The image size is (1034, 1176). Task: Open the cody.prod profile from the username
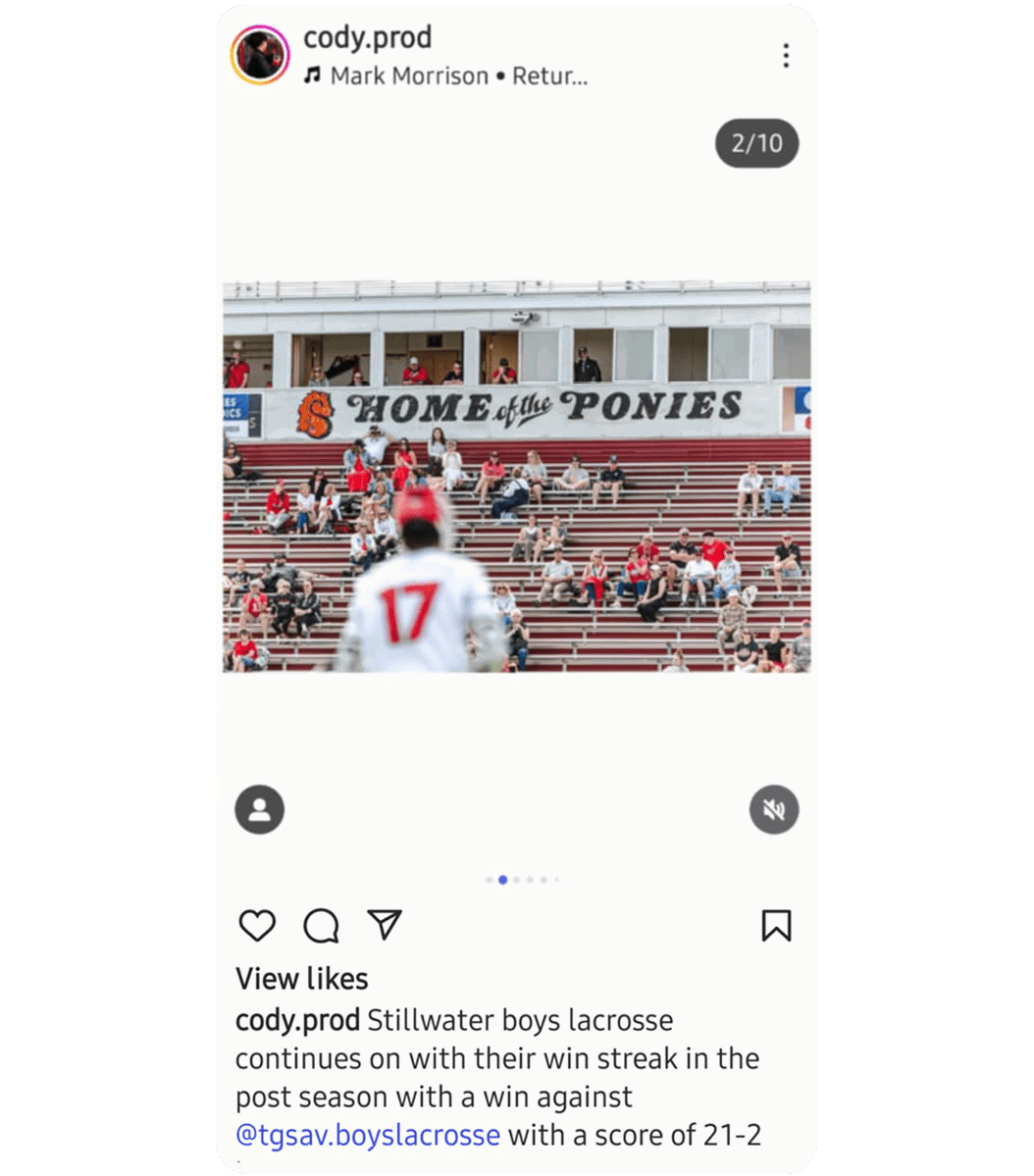(x=367, y=38)
